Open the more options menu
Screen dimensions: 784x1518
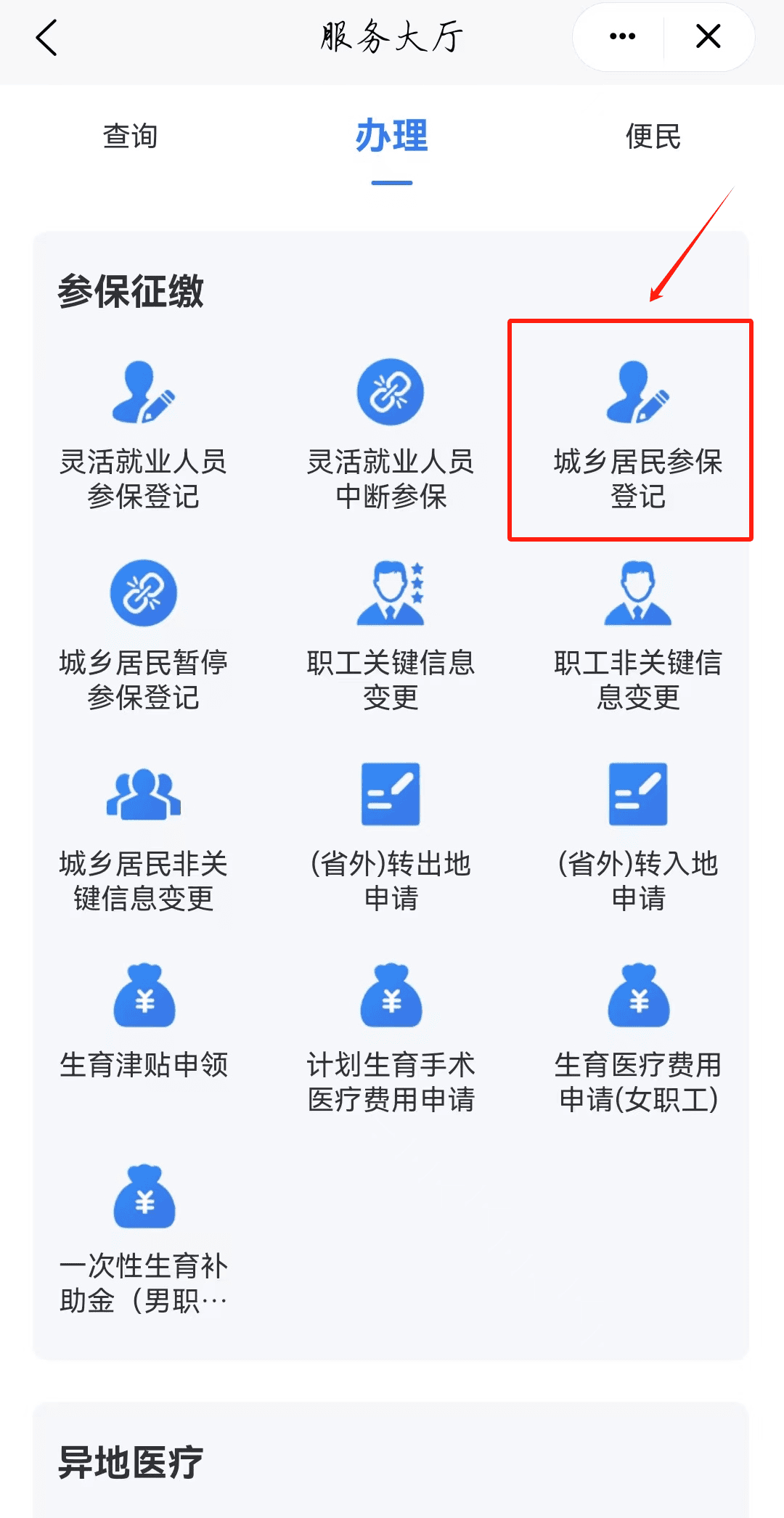point(621,36)
